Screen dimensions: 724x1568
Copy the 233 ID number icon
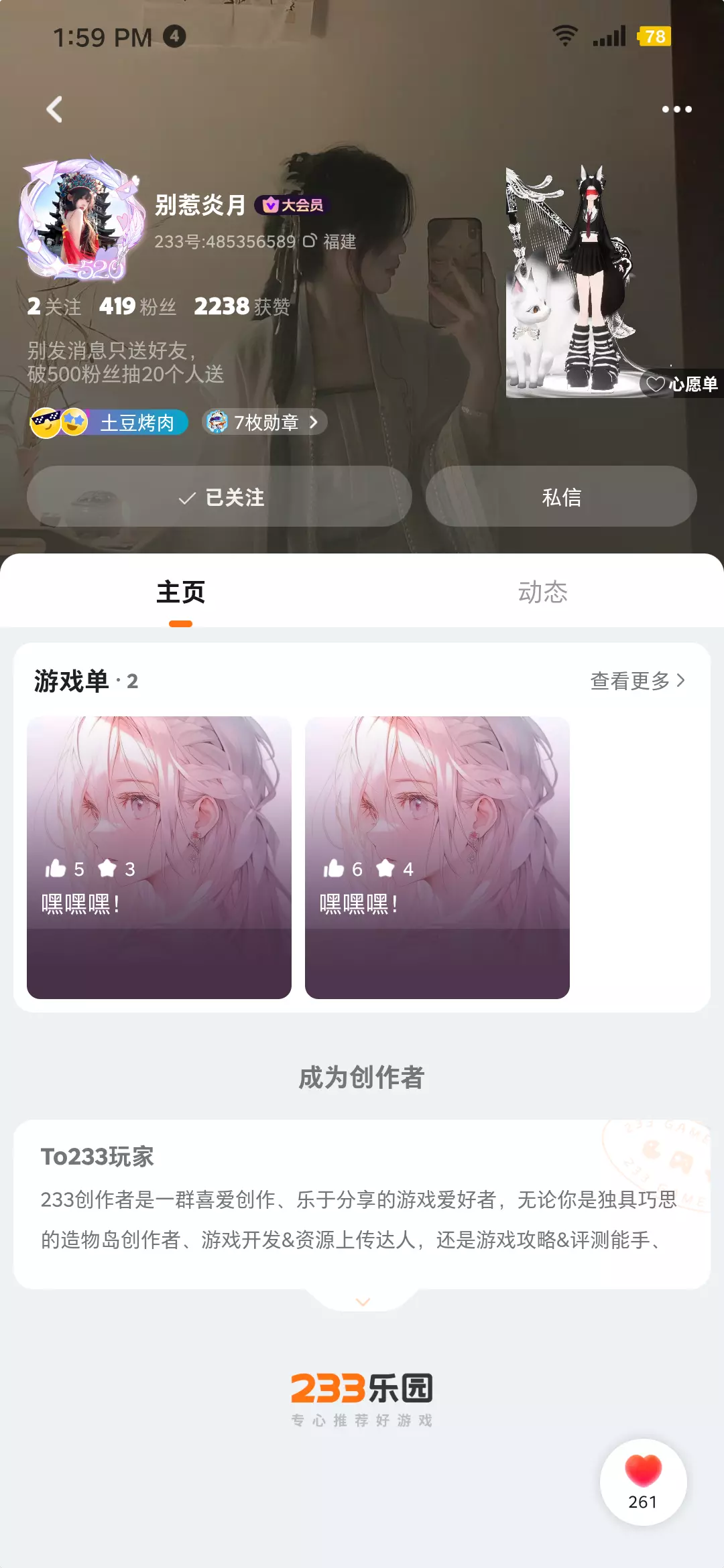coord(310,241)
